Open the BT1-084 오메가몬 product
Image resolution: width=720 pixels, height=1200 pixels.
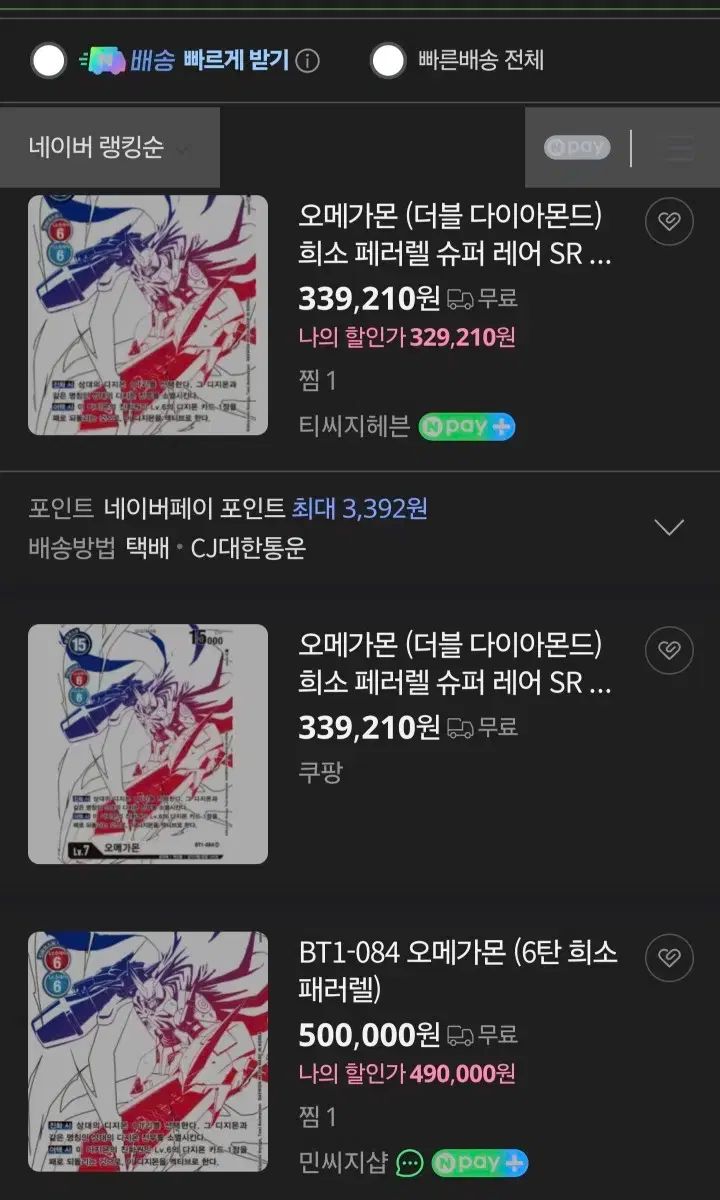coord(457,970)
